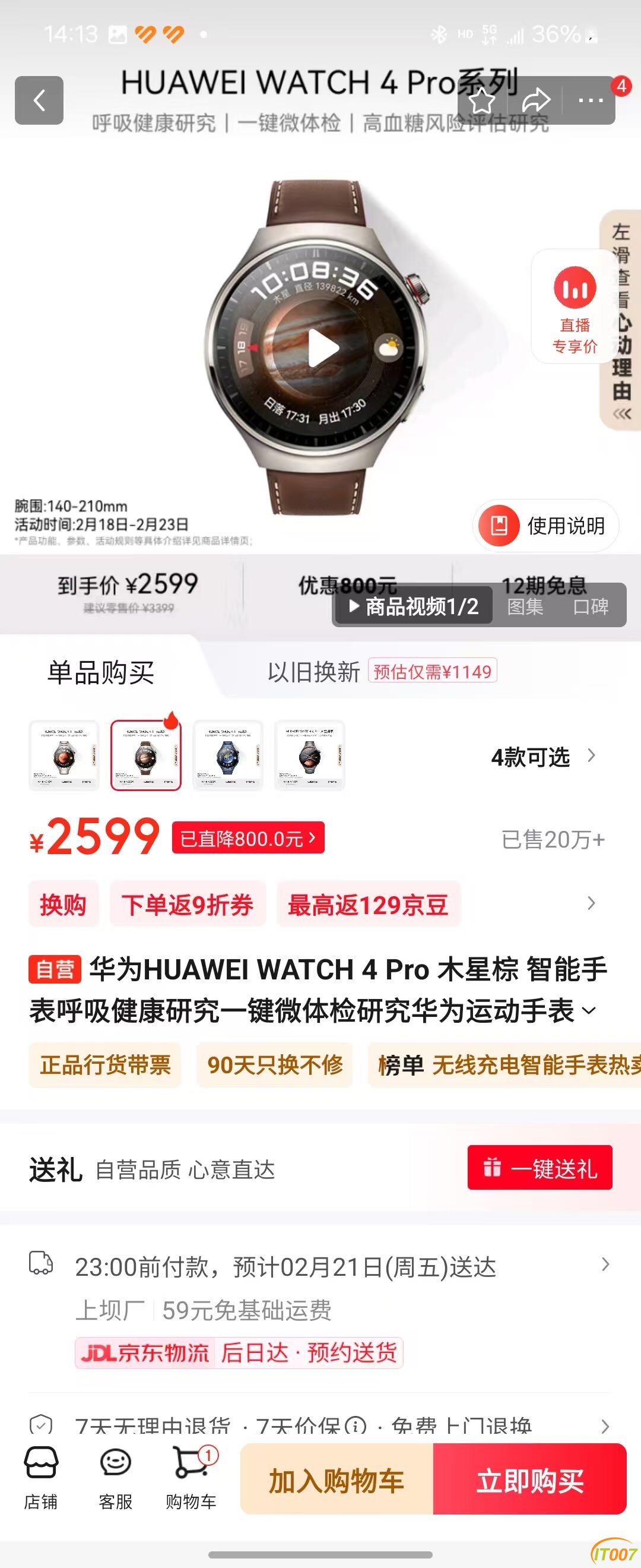
Task: Open the 直播专享价 live stream badge
Action: click(574, 308)
